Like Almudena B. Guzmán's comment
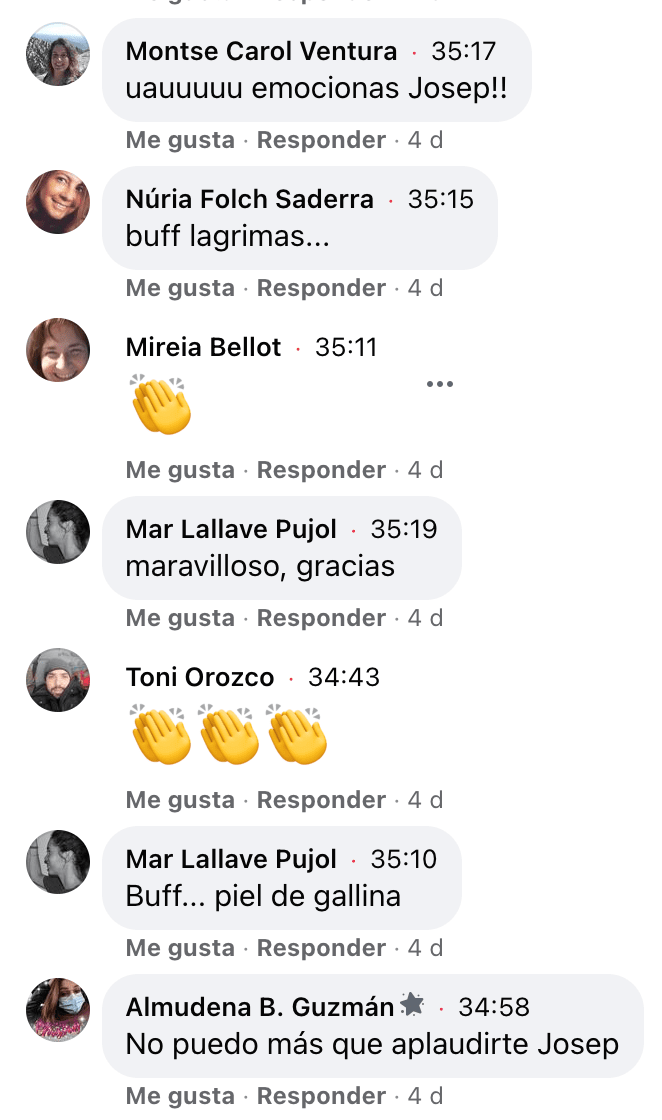Image resolution: width=662 pixels, height=1120 pixels. pos(180,1096)
